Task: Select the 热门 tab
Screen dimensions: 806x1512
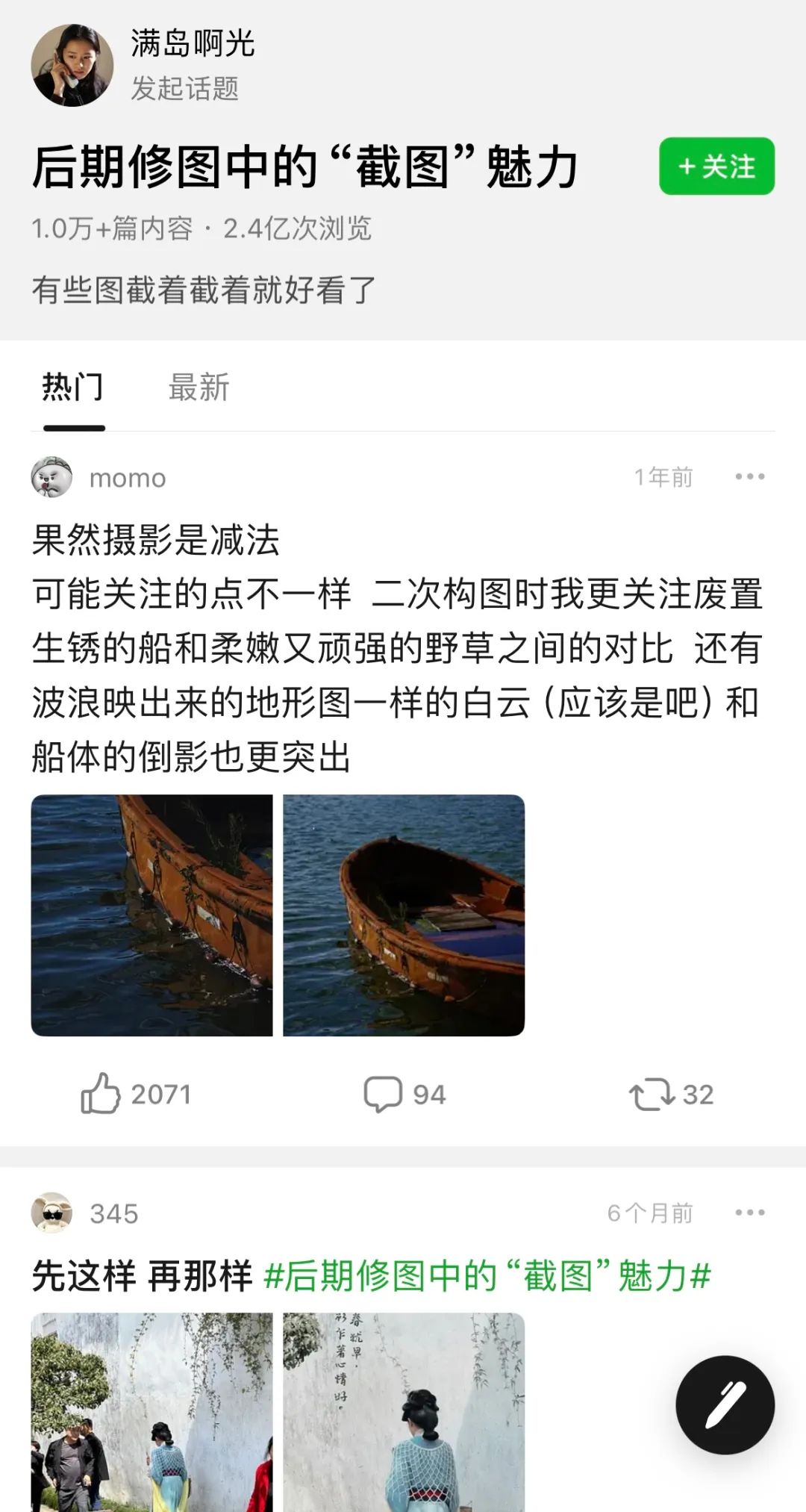Action: (x=73, y=388)
